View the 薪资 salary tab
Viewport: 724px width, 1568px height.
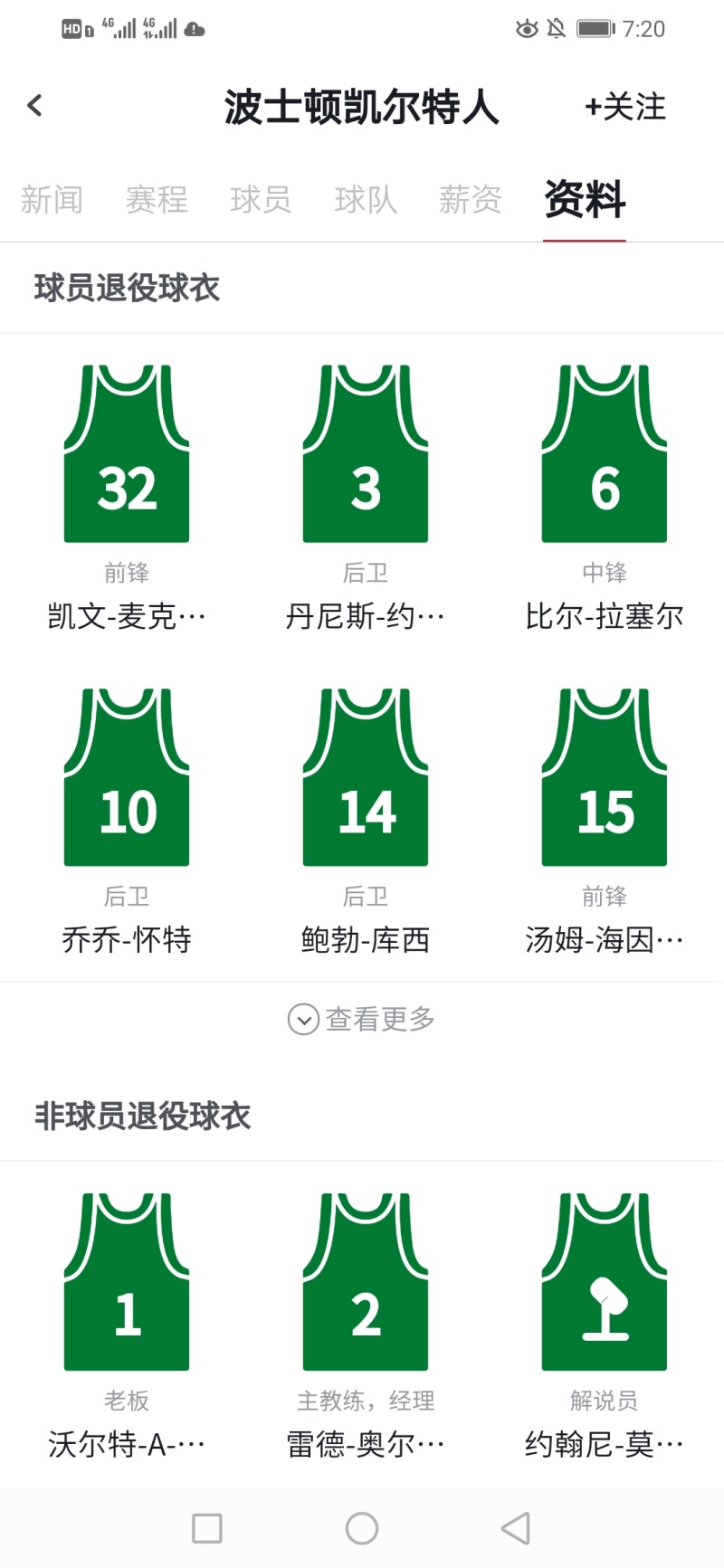[x=470, y=200]
